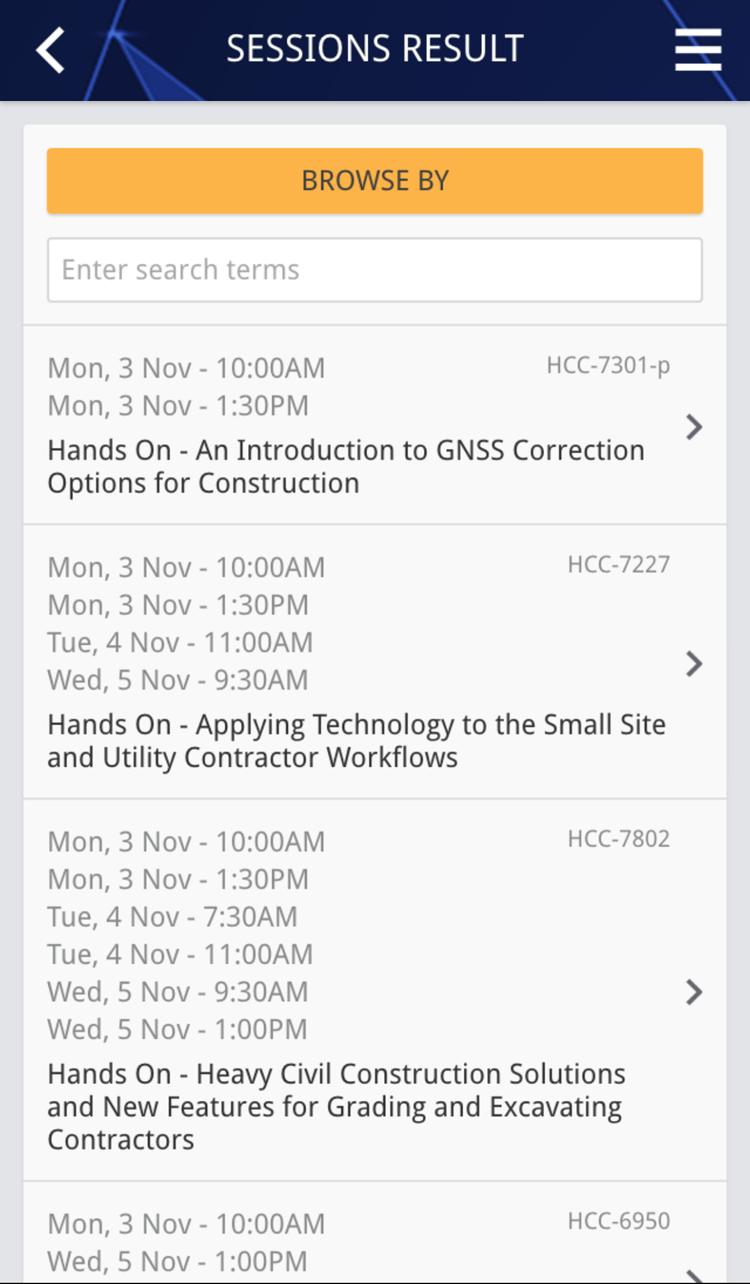Go back using the header arrow
This screenshot has width=750, height=1284.
click(x=51, y=49)
